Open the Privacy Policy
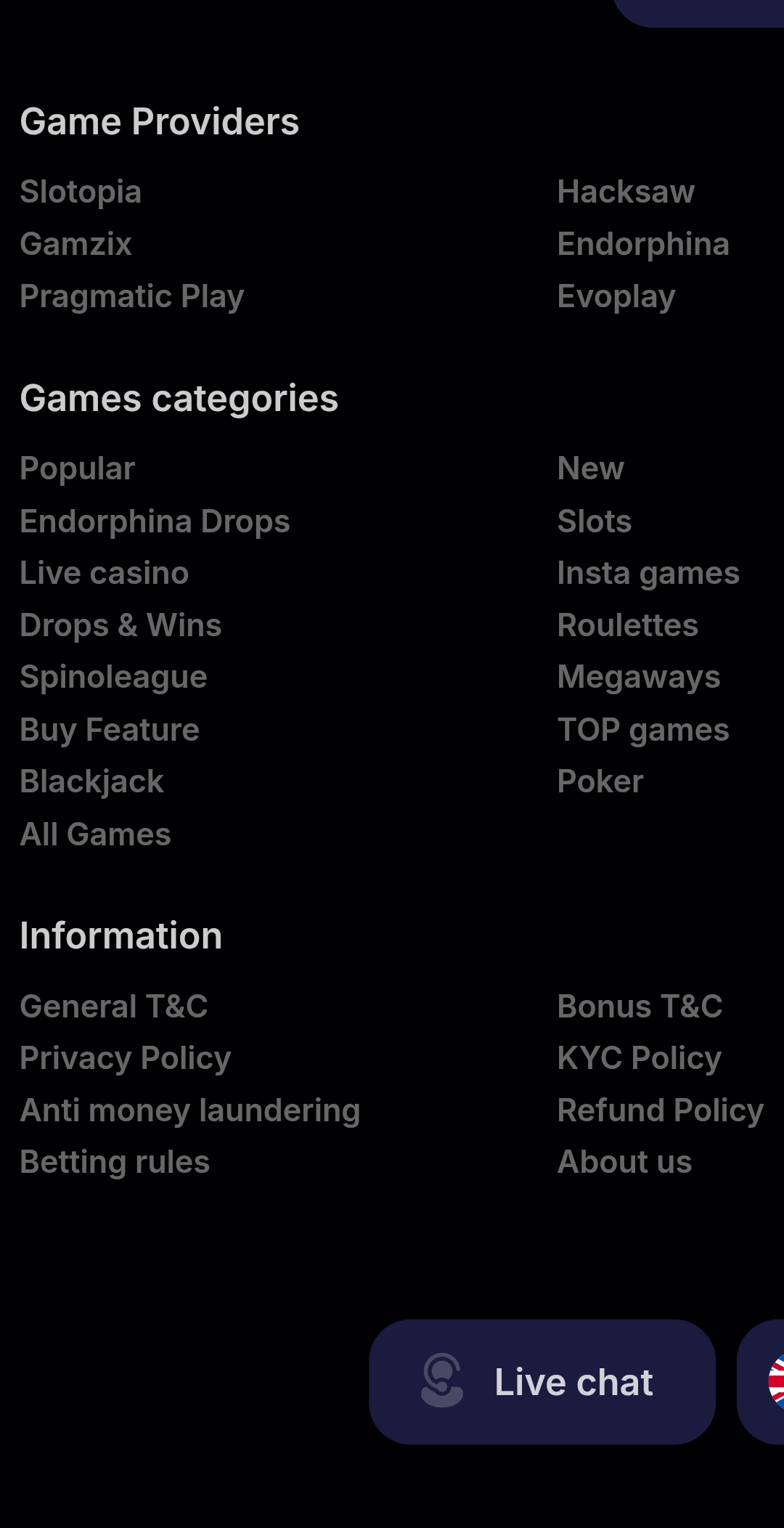784x1528 pixels. [x=126, y=1058]
